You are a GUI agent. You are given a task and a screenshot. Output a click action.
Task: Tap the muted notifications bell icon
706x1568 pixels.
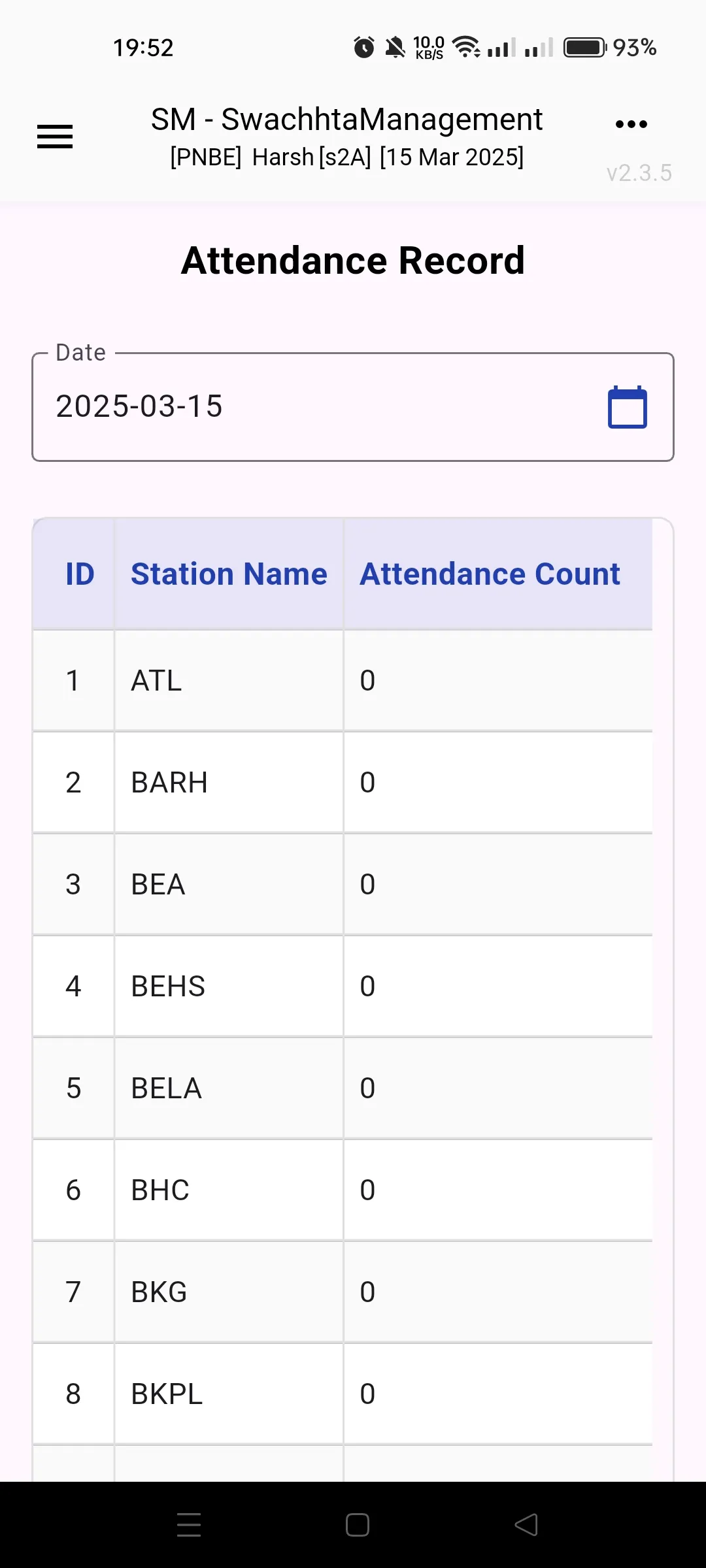[x=394, y=46]
